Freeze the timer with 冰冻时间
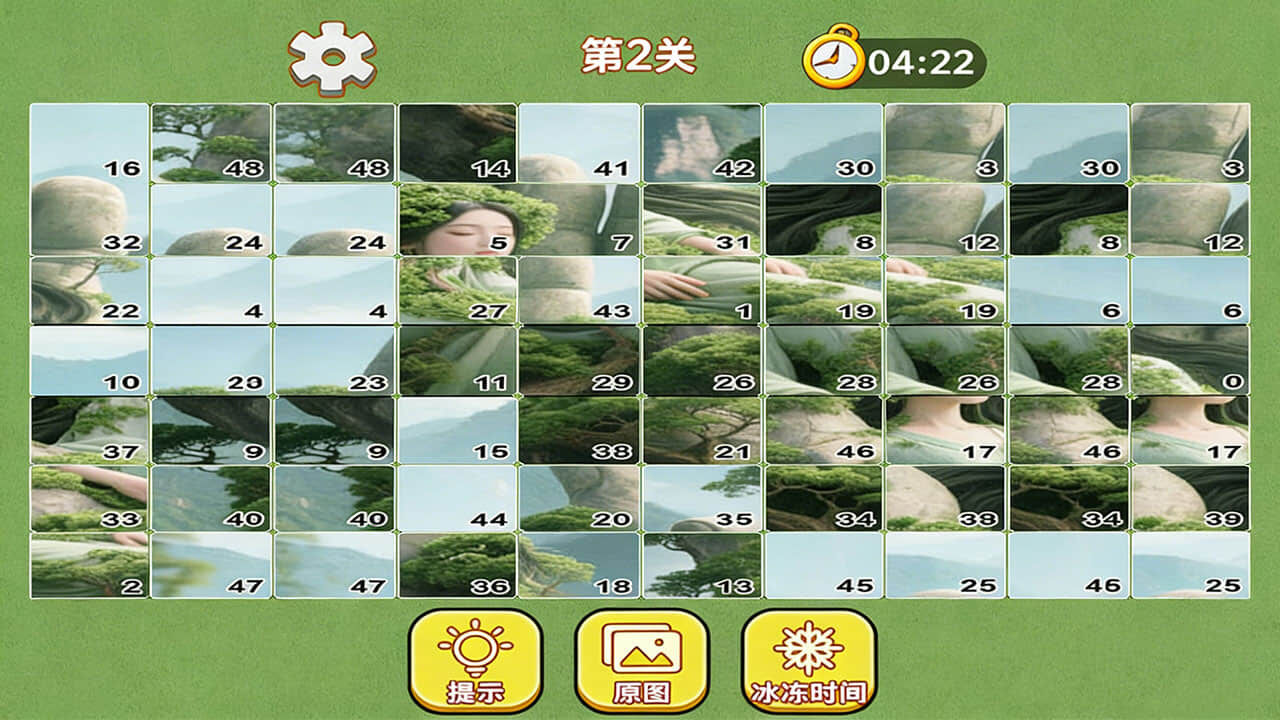 click(808, 660)
